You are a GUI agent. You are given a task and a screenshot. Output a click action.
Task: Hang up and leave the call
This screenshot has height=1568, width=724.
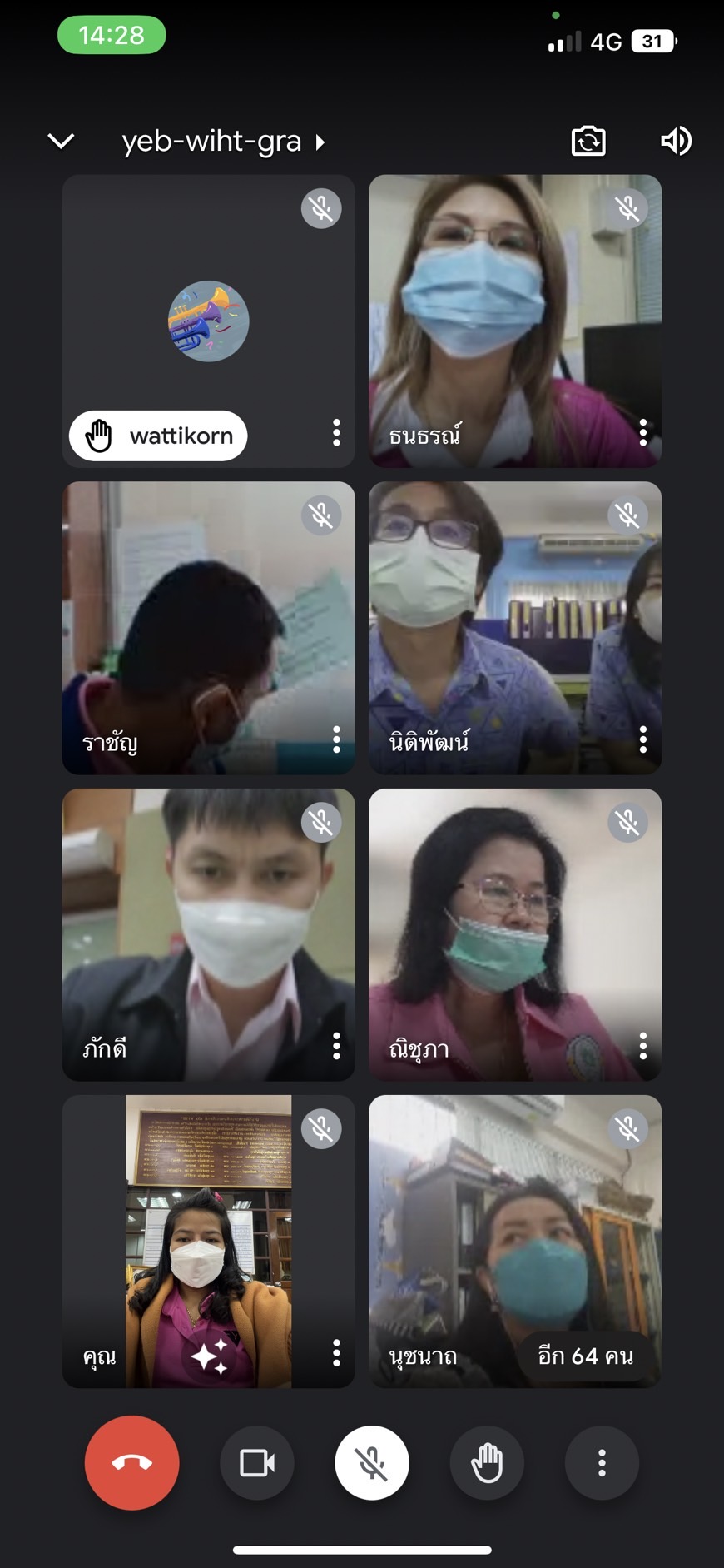click(x=131, y=1463)
